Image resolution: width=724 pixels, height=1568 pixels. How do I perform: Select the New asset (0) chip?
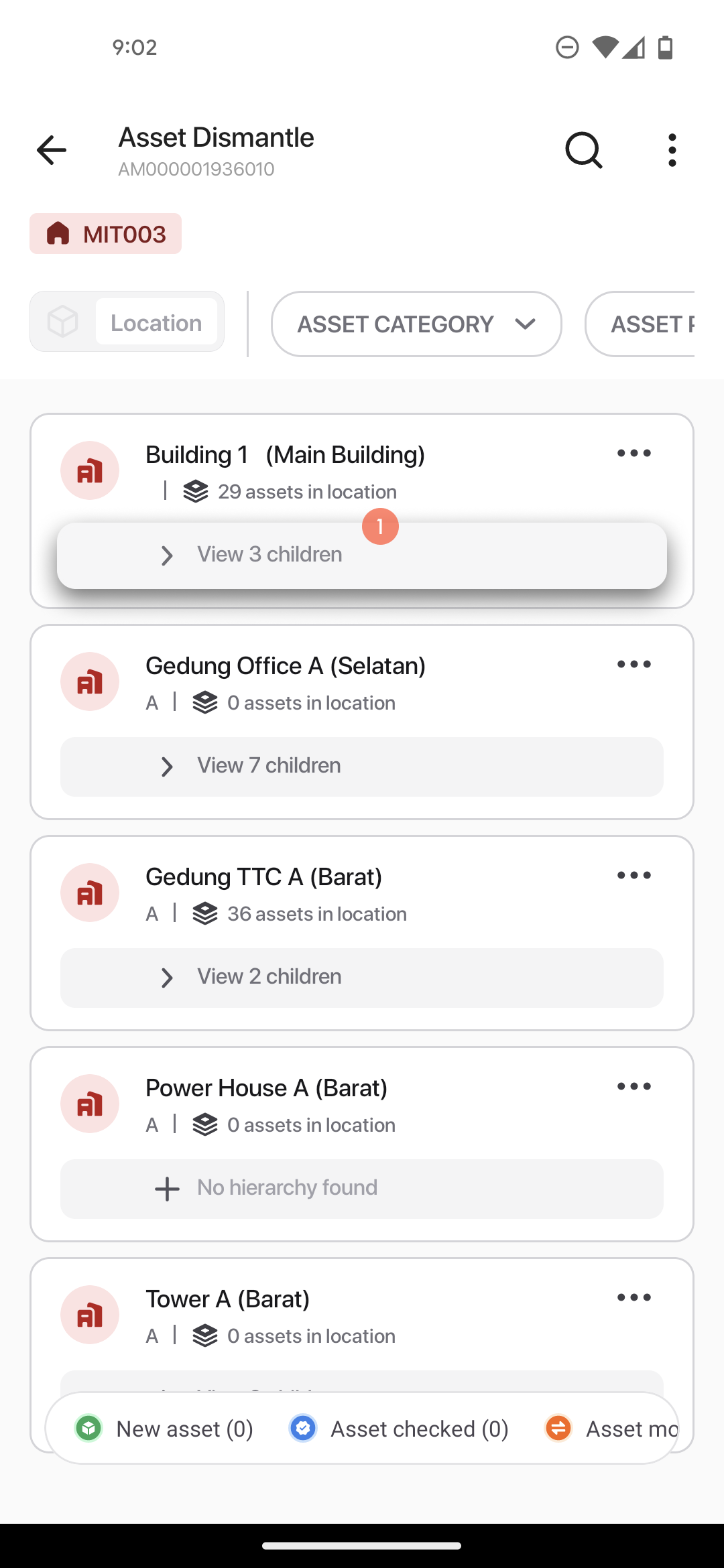coord(164,1429)
